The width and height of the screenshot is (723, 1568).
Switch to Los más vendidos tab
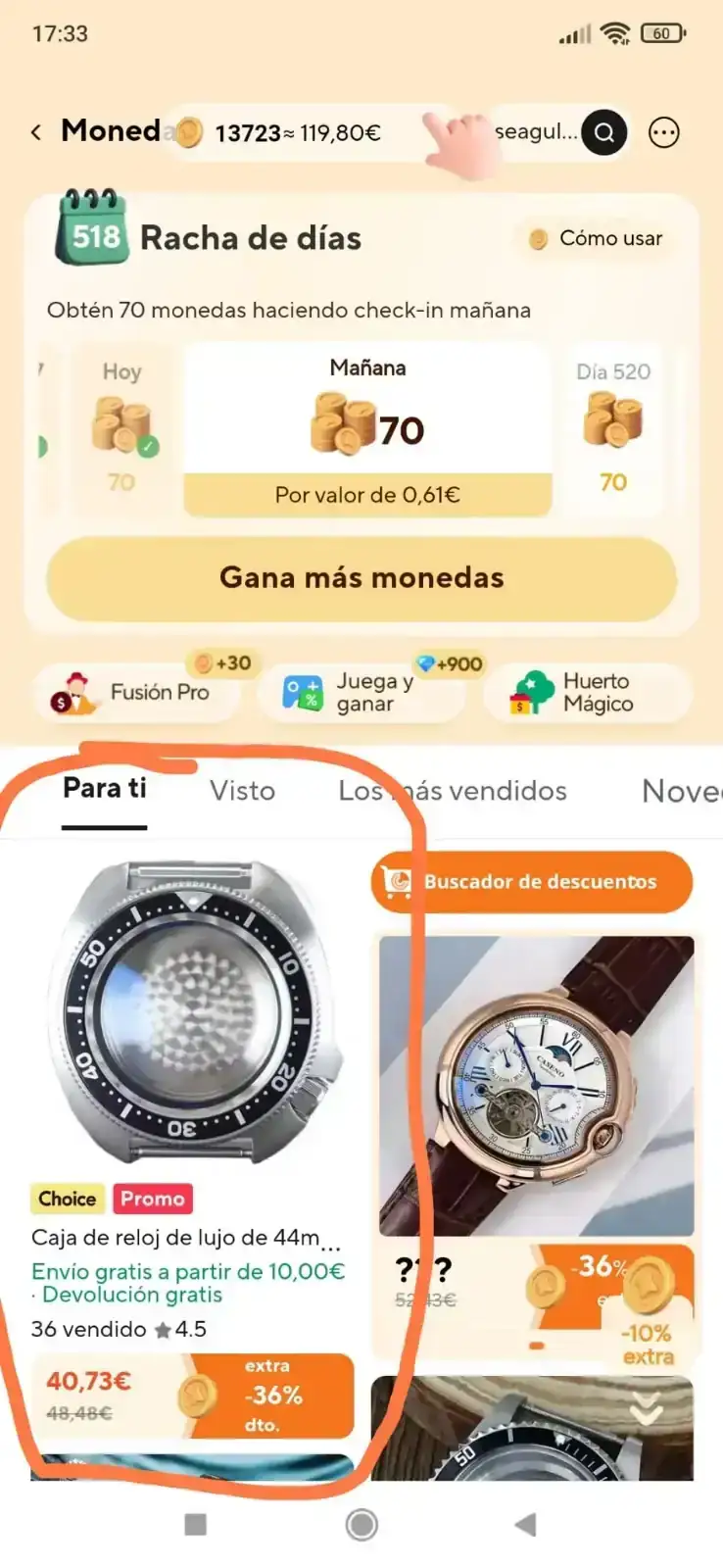click(452, 791)
